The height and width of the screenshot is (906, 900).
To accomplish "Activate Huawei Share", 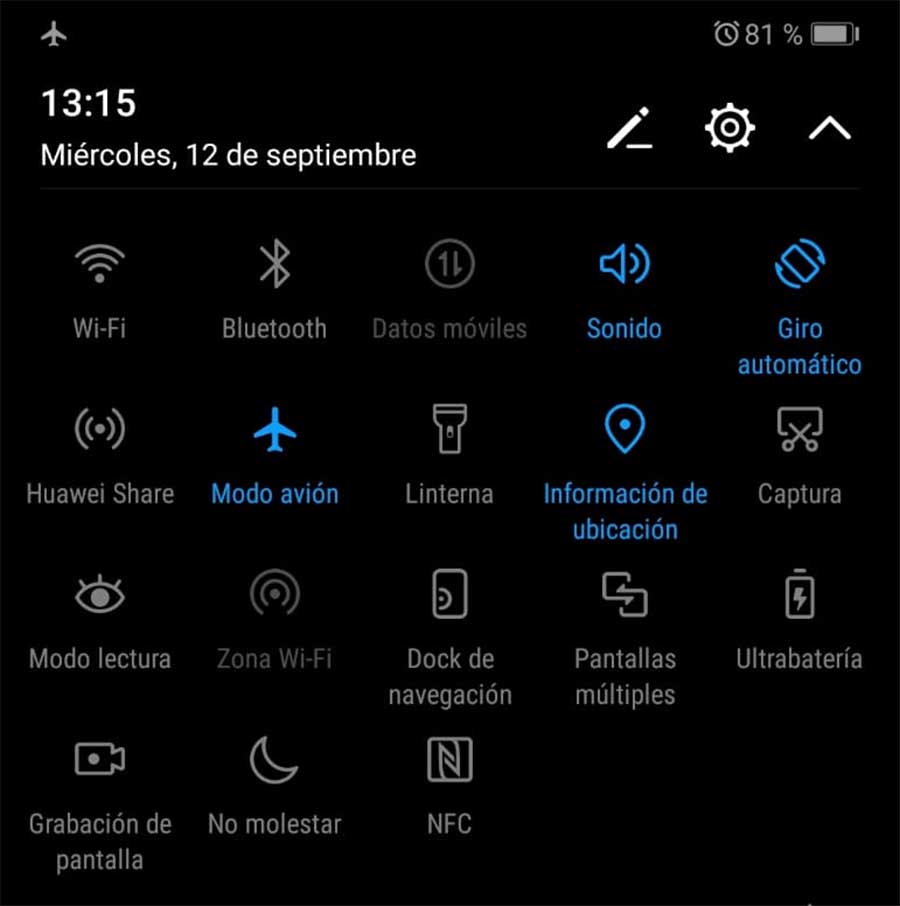I will pos(99,430).
